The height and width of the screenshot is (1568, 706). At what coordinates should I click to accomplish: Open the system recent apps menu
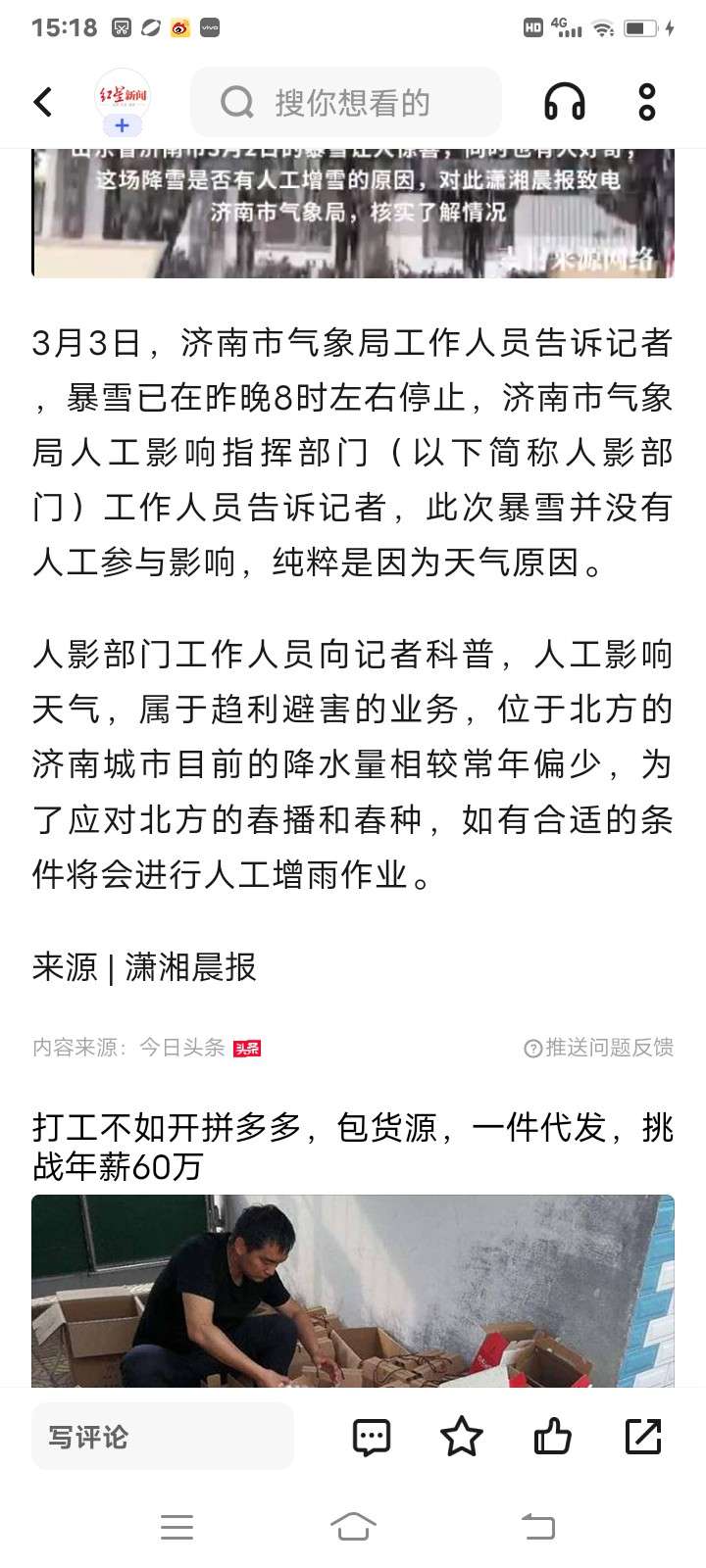pos(176,1526)
